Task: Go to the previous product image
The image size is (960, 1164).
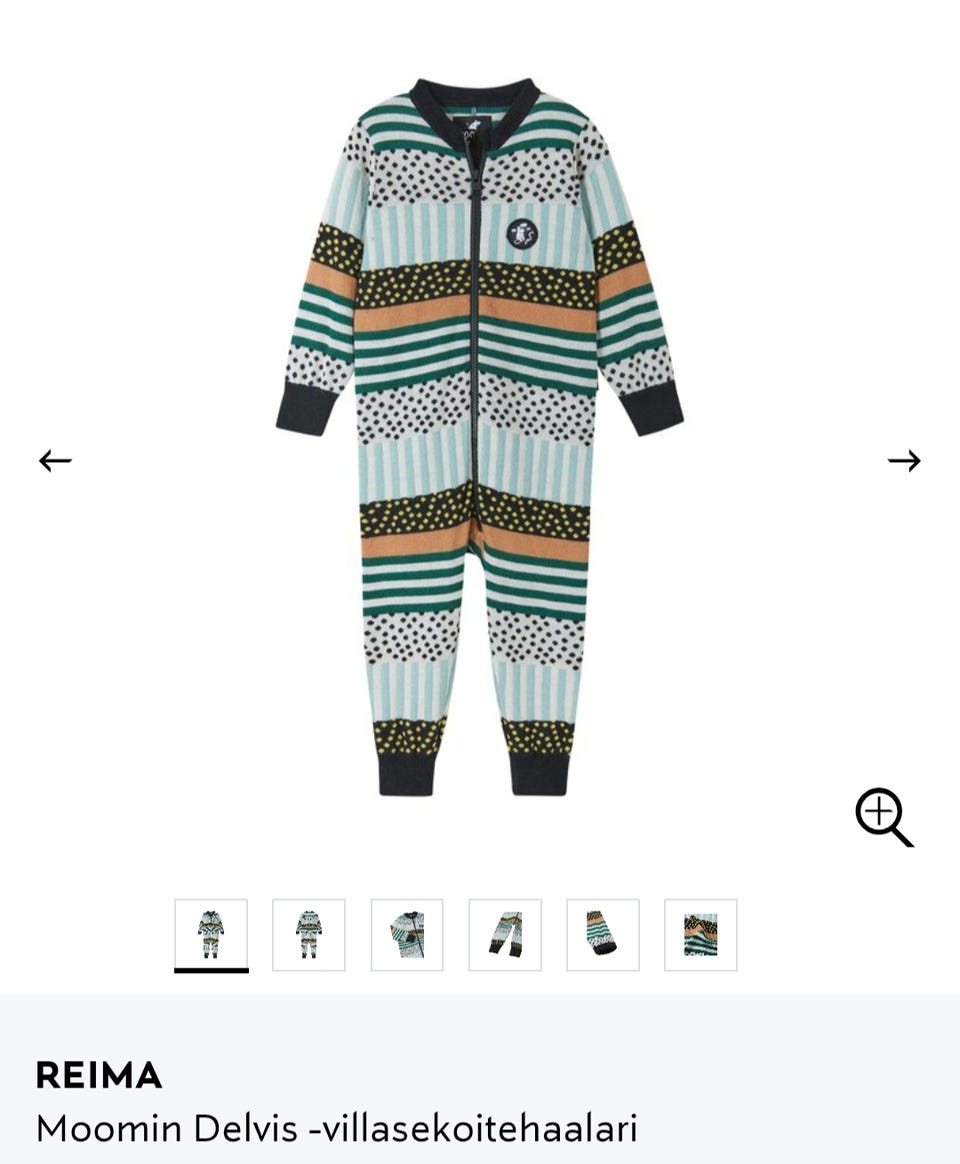Action: pyautogui.click(x=55, y=461)
